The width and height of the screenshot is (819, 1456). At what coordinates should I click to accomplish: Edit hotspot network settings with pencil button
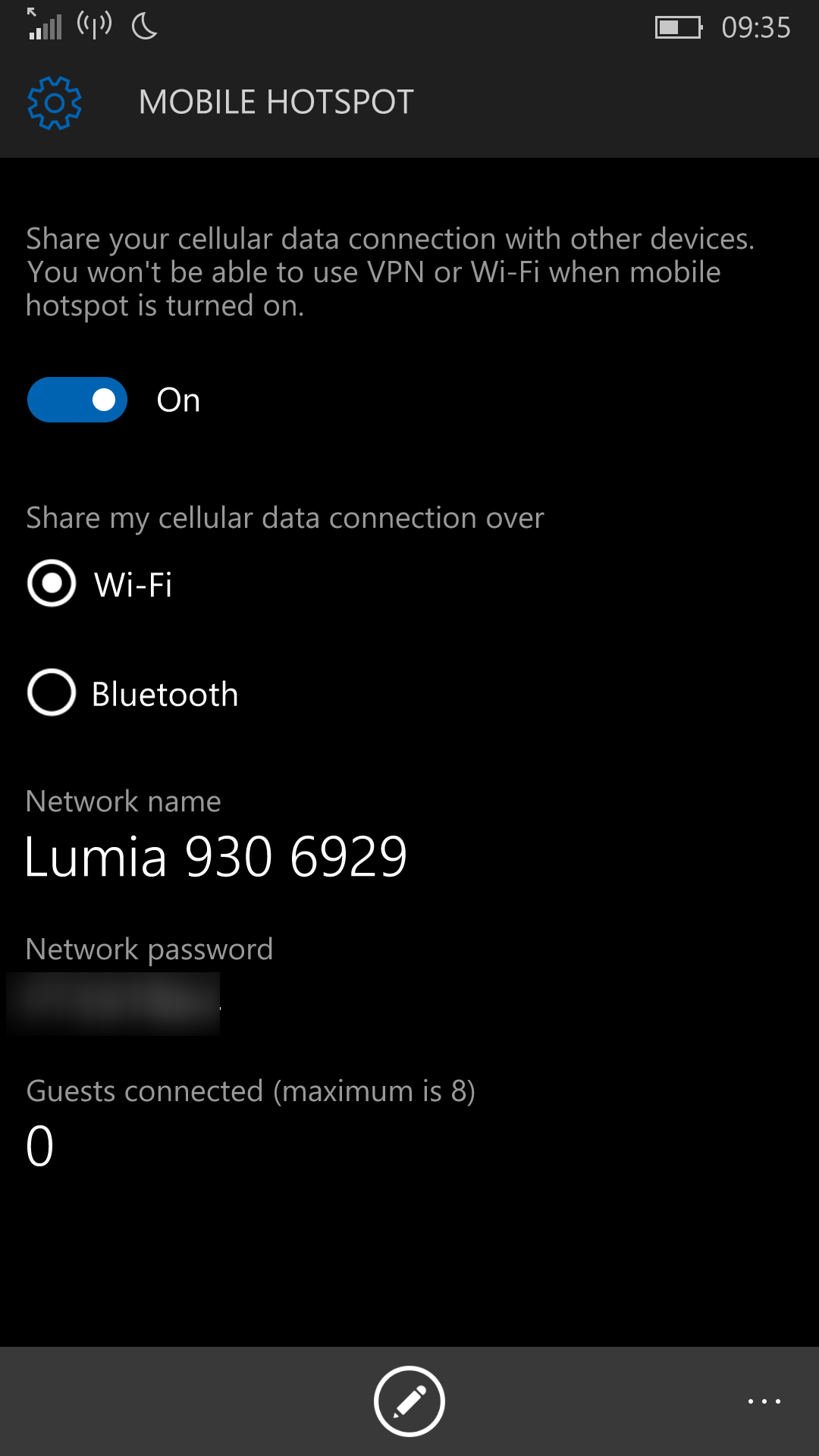409,1401
